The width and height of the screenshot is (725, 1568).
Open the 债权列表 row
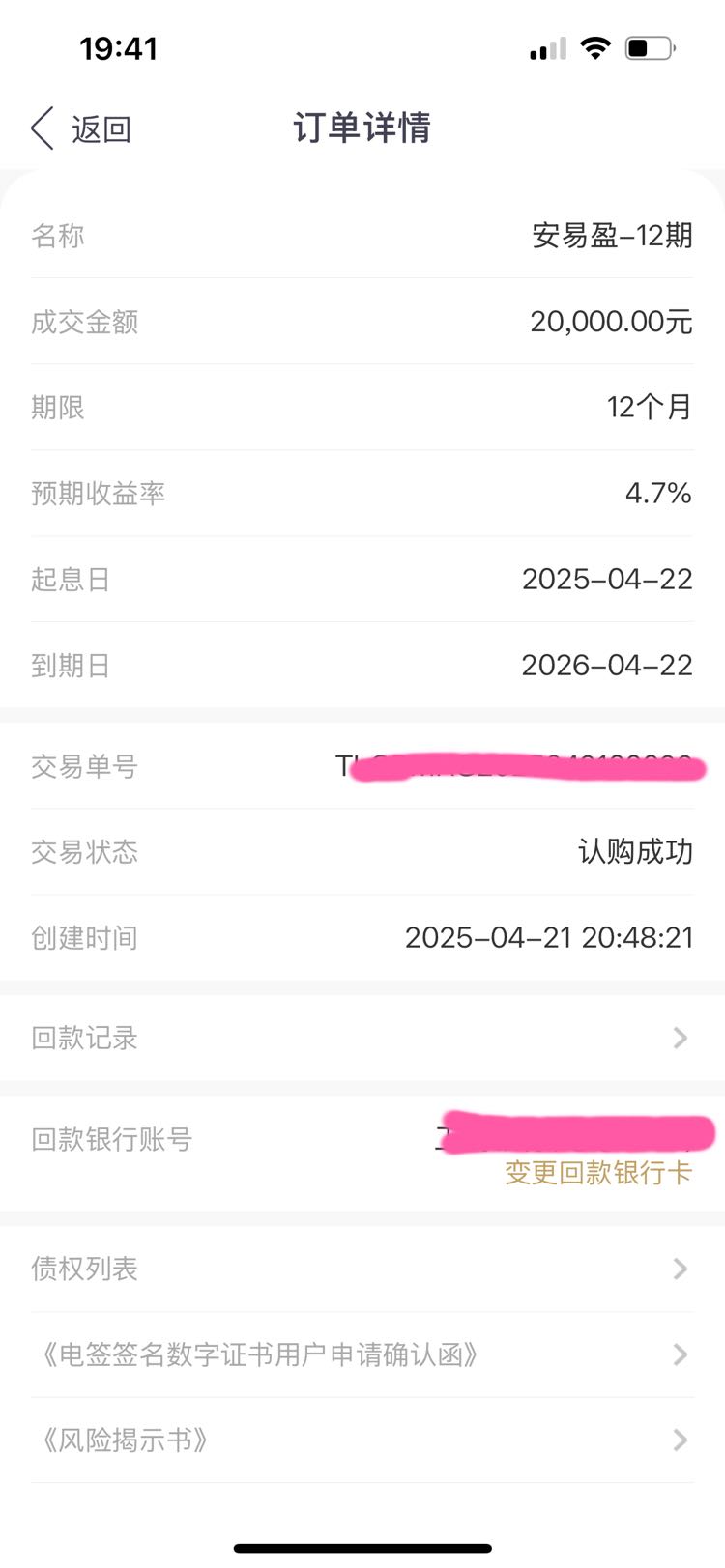coord(362,1269)
